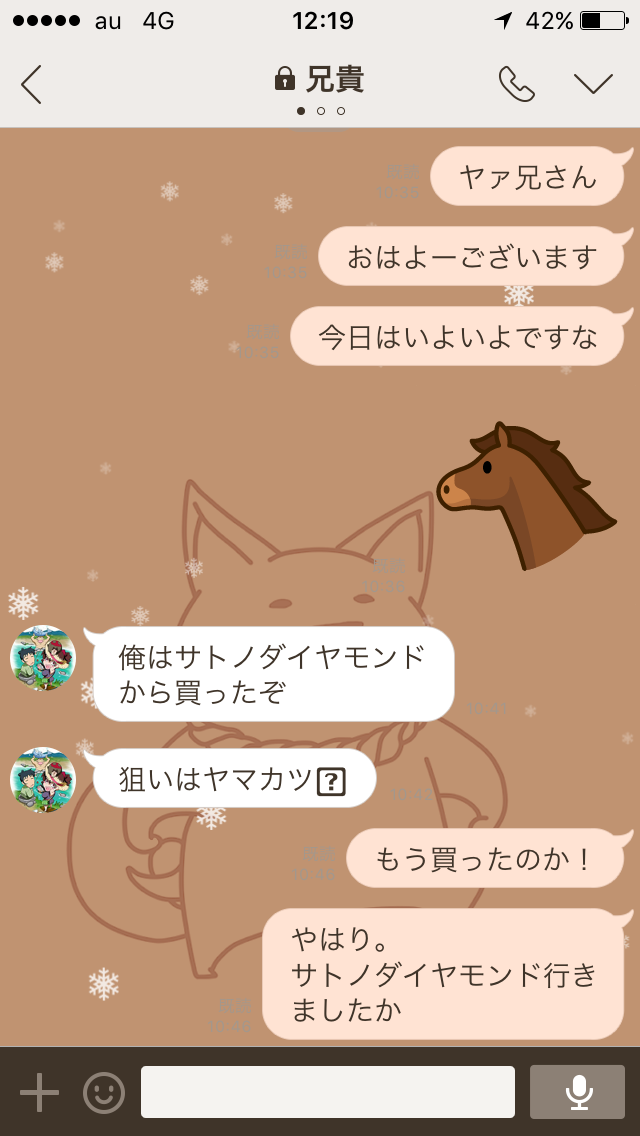Open the profile picture beside サトノダイヤモンド message
Viewport: 640px width, 1136px height.
coord(43,658)
